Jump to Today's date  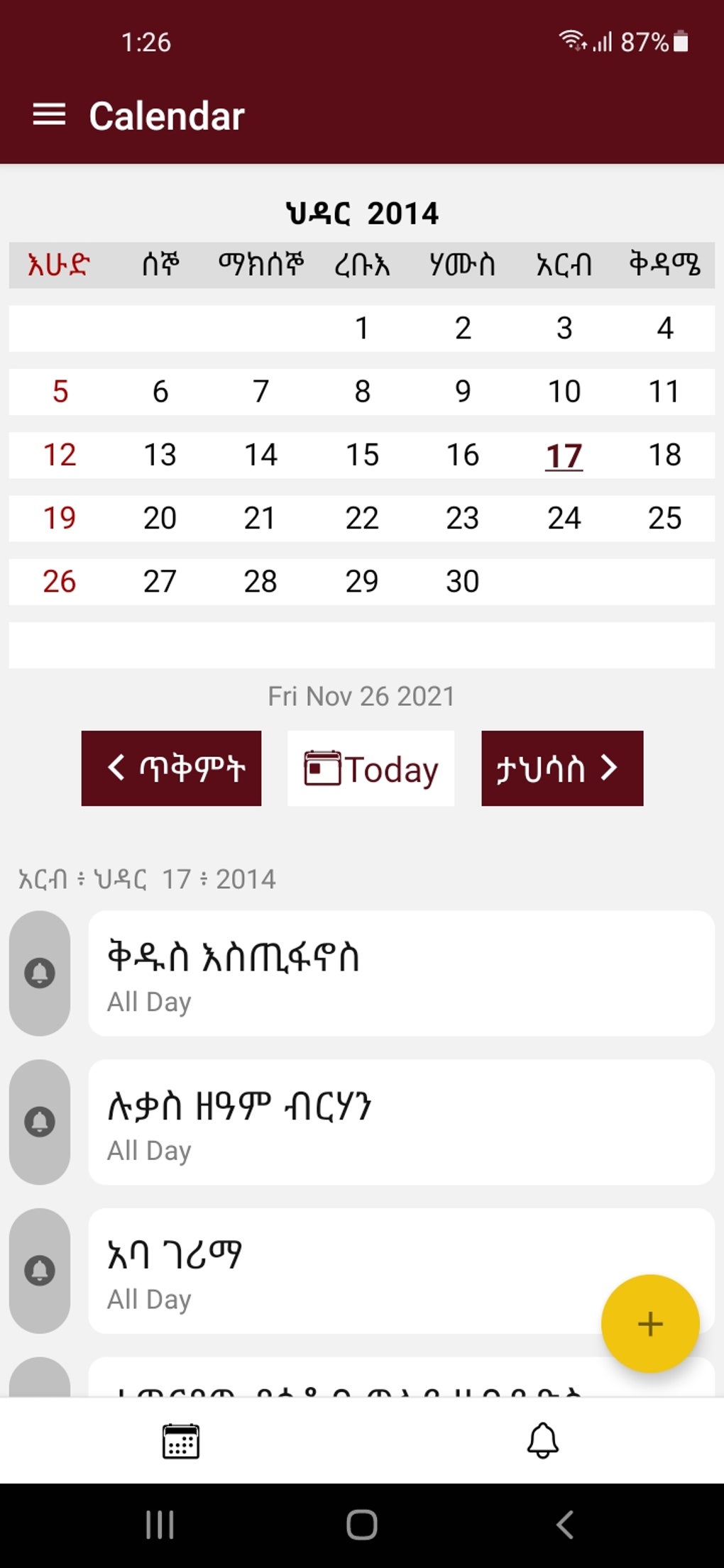tap(371, 768)
